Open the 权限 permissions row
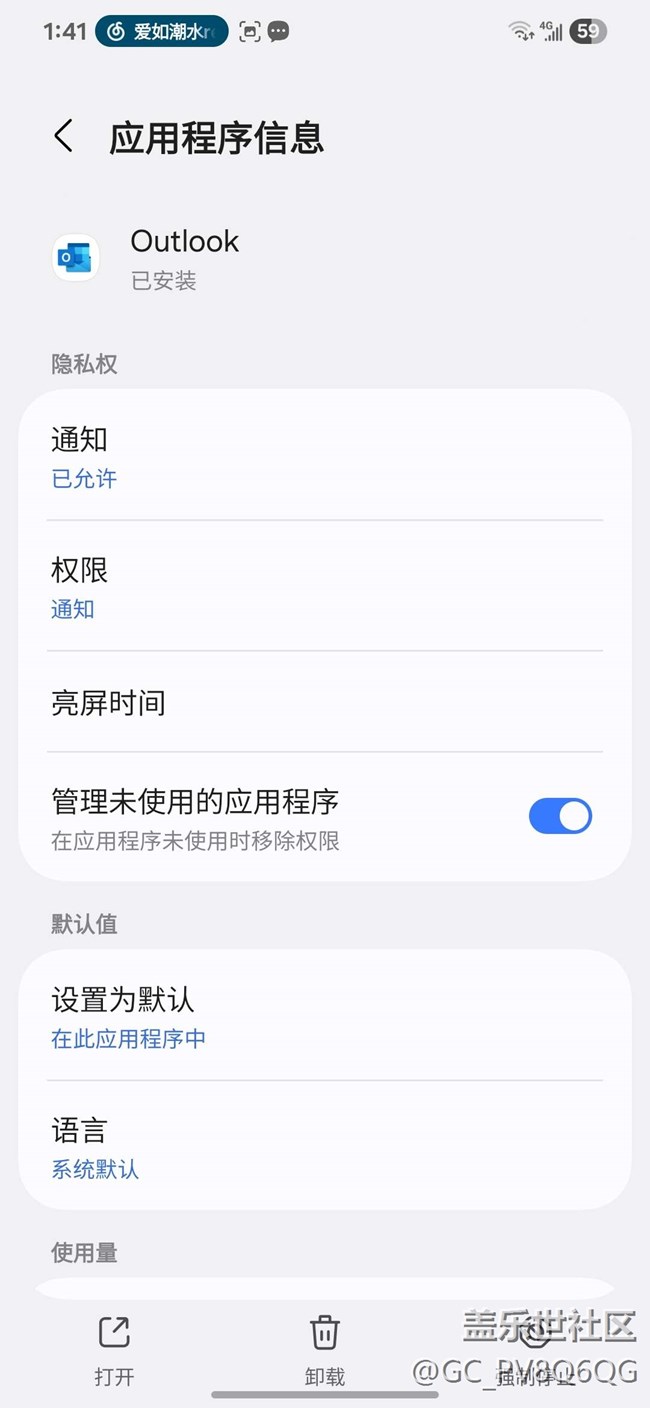The width and height of the screenshot is (650, 1408). [324, 587]
